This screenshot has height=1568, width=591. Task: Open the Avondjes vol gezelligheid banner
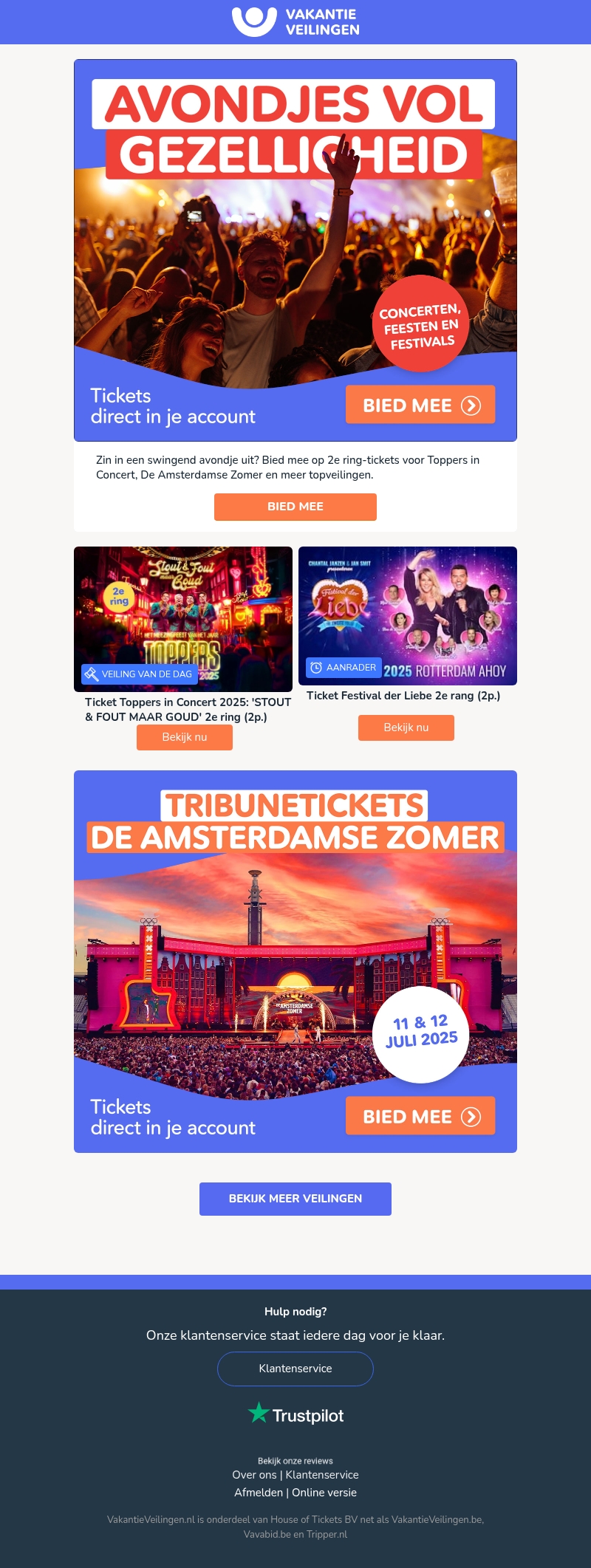point(295,251)
